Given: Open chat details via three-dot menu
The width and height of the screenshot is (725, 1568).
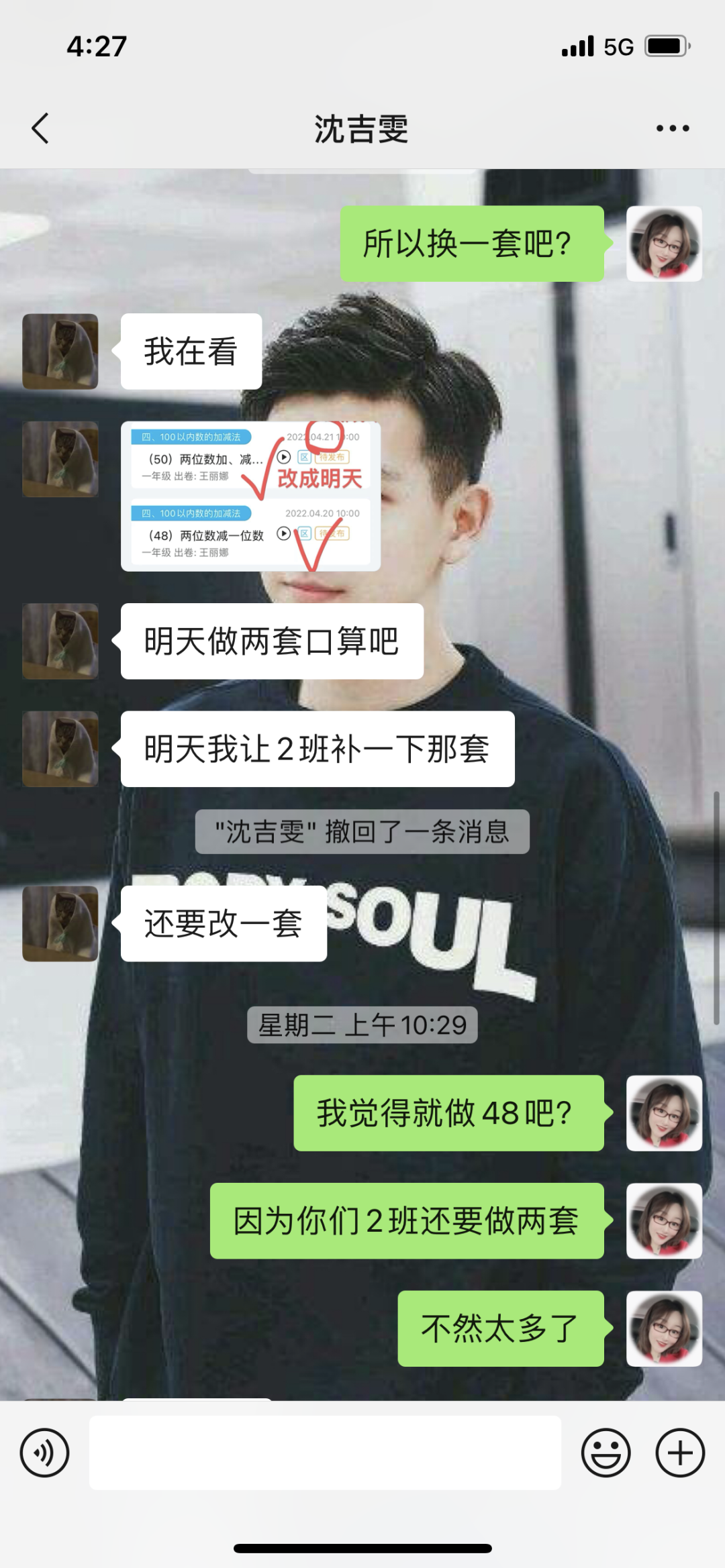Looking at the screenshot, I should click(672, 128).
